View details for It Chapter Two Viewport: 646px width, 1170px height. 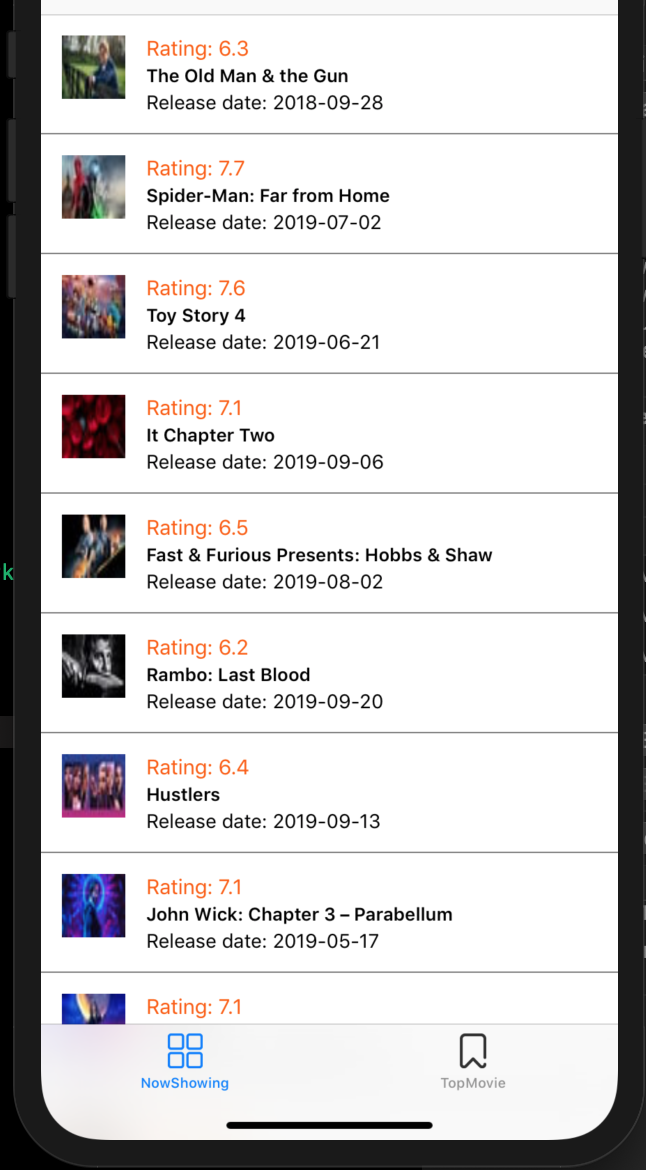point(328,435)
